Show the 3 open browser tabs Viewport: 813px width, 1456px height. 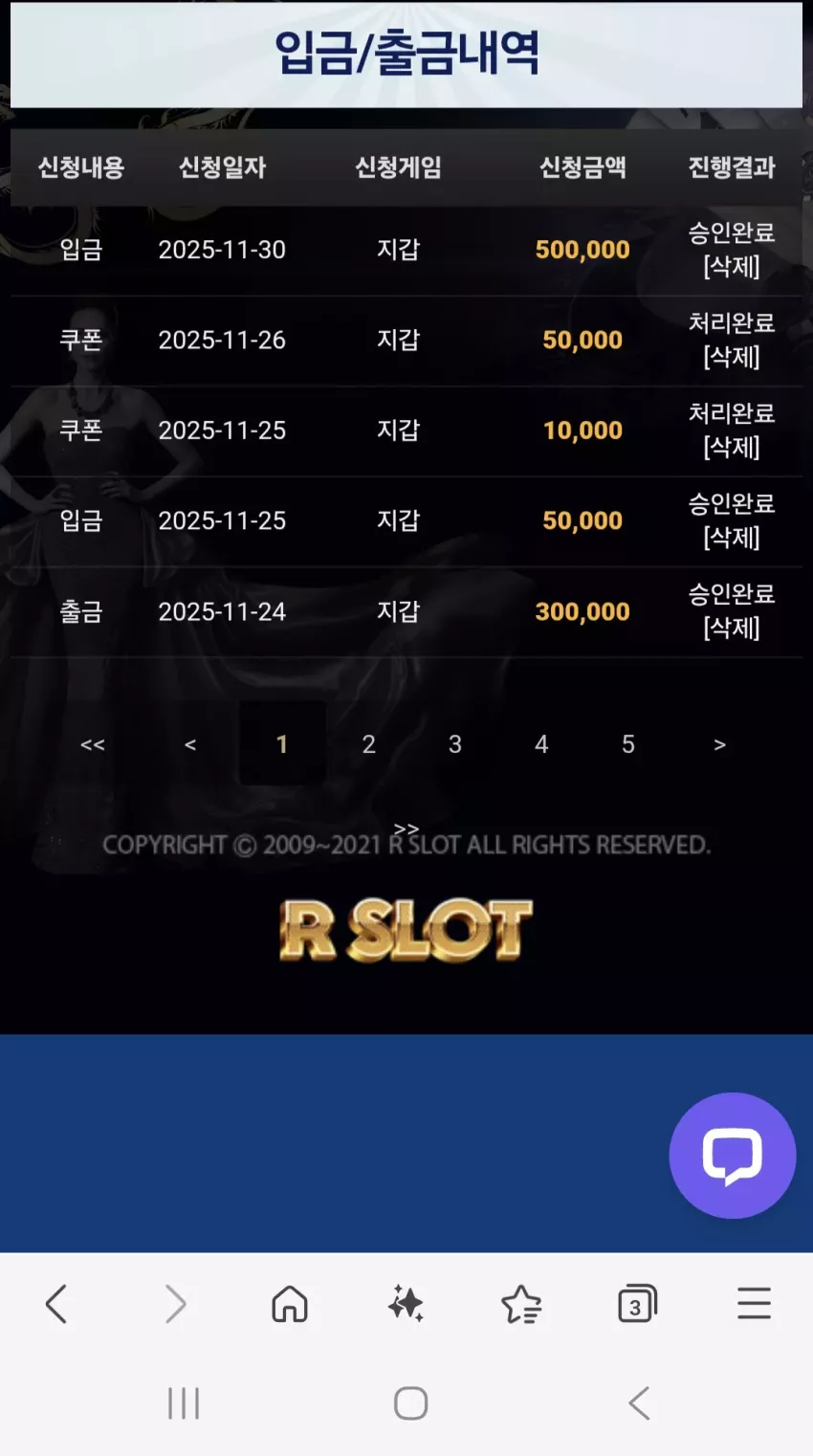tap(638, 1304)
